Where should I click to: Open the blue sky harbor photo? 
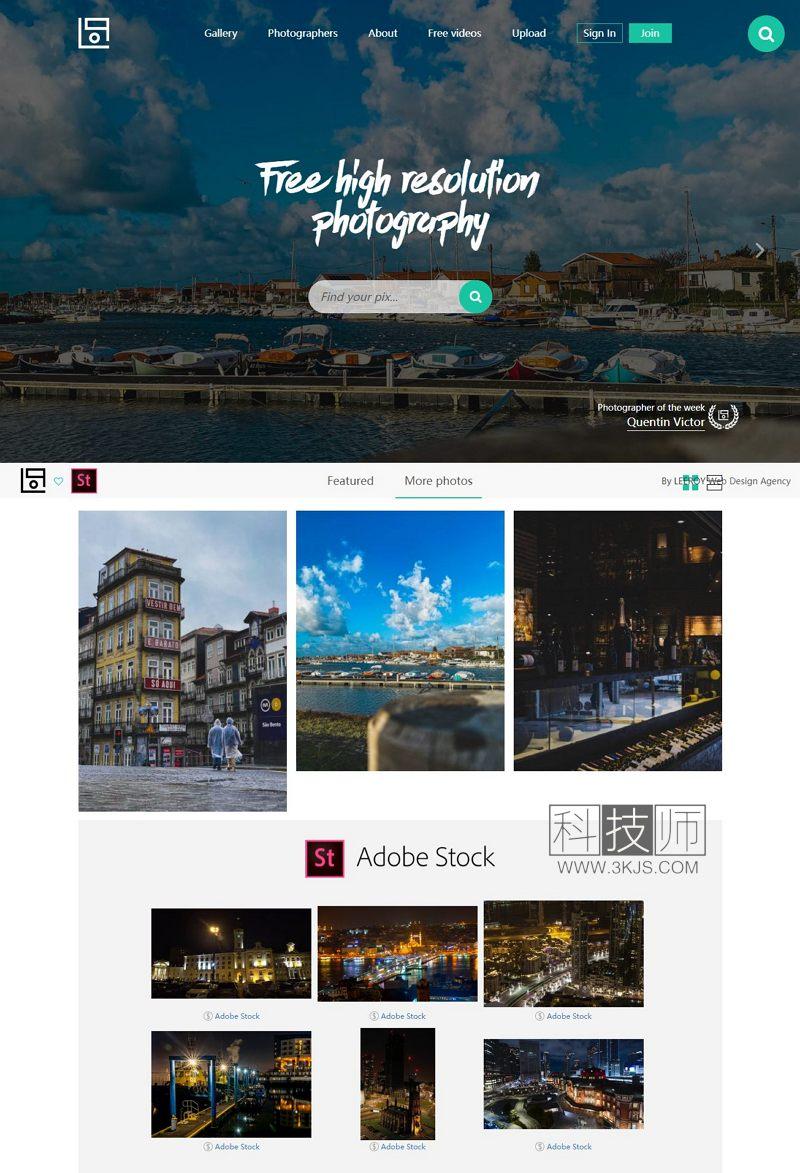click(400, 640)
